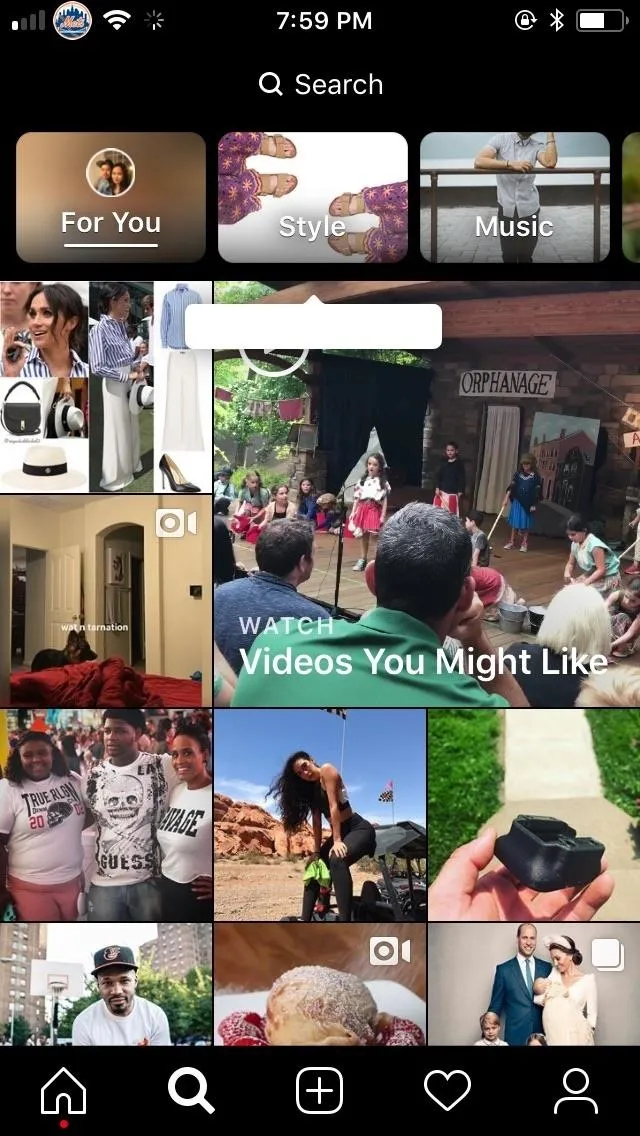Open the post of man in baseball cap
Viewport: 640px width, 1136px height.
pyautogui.click(x=106, y=984)
